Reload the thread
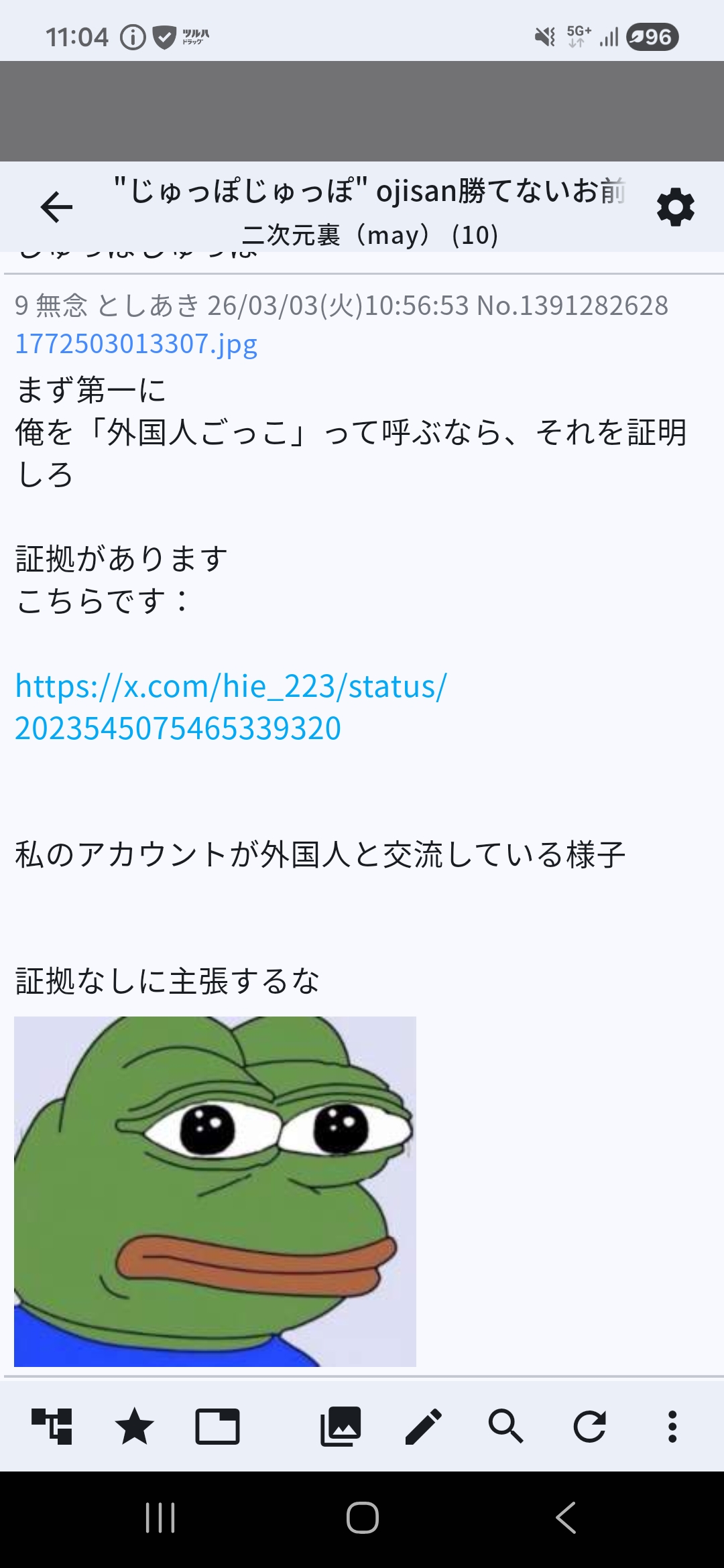 coord(590,1426)
